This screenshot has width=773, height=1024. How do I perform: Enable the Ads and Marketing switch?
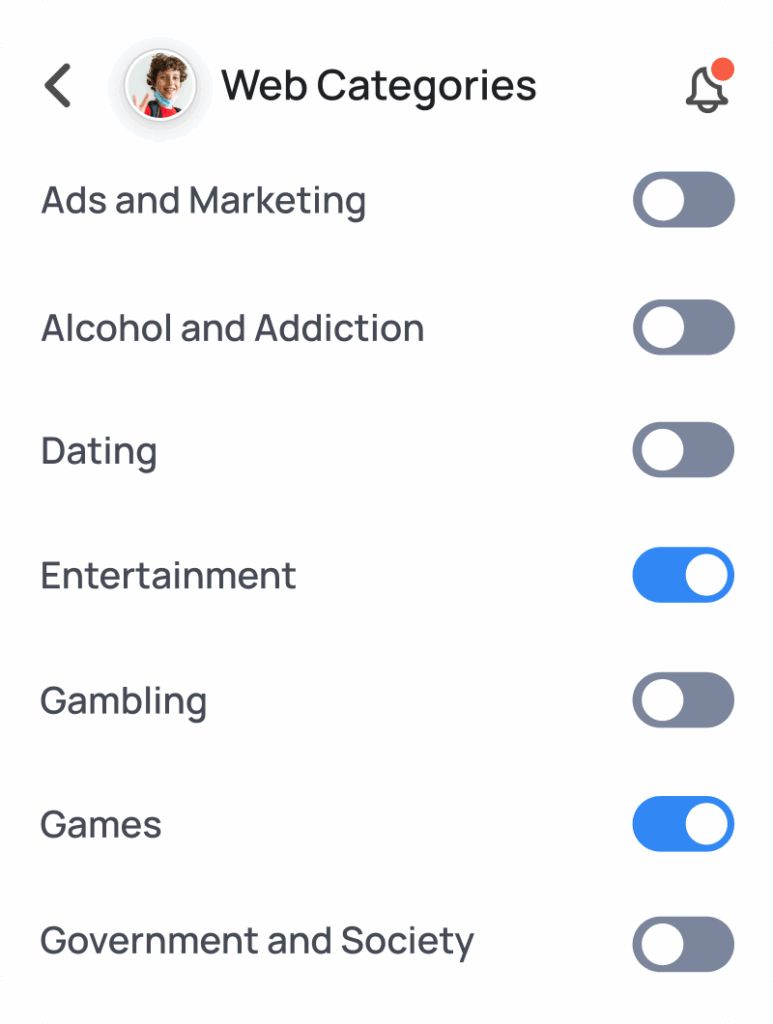pyautogui.click(x=683, y=200)
